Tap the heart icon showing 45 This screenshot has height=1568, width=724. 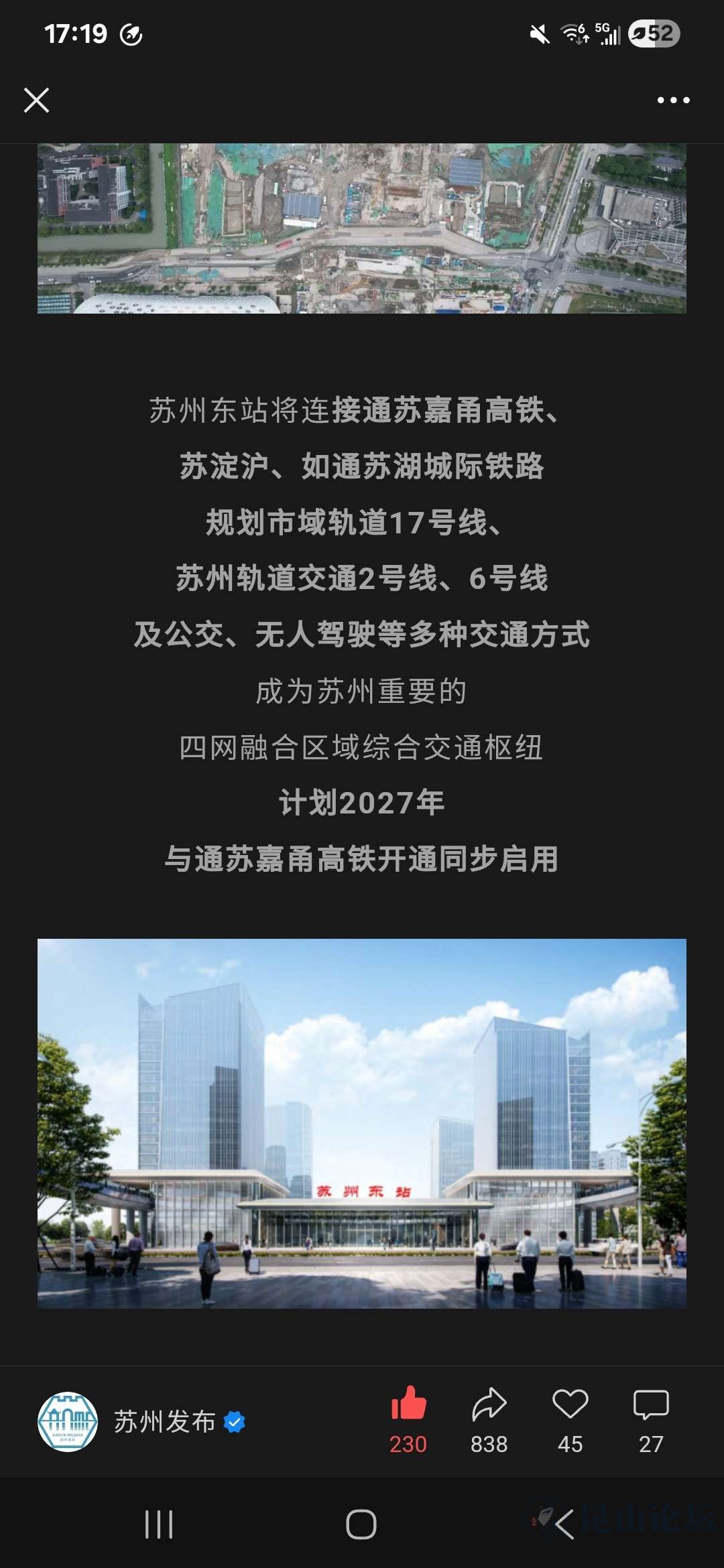pos(570,1404)
